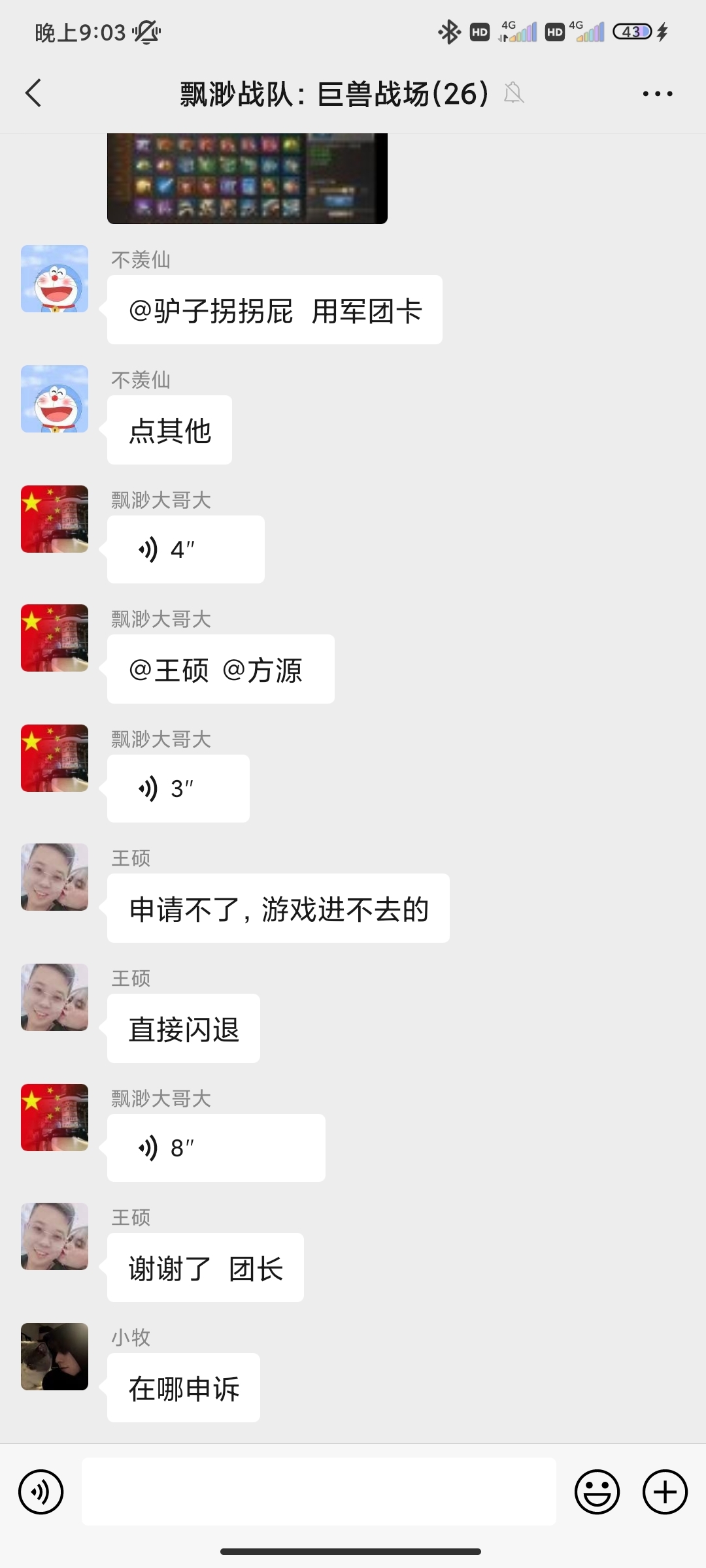Open the plus attachments panel
Screen dimensions: 706x1568
[x=665, y=1492]
